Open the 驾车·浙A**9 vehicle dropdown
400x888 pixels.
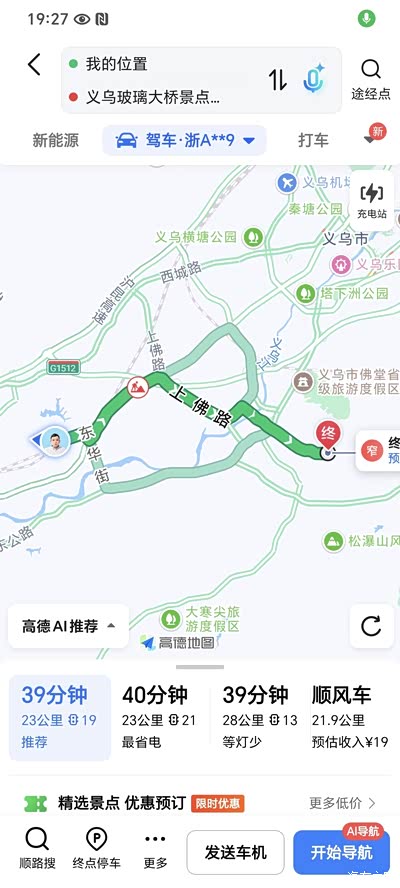(x=185, y=140)
